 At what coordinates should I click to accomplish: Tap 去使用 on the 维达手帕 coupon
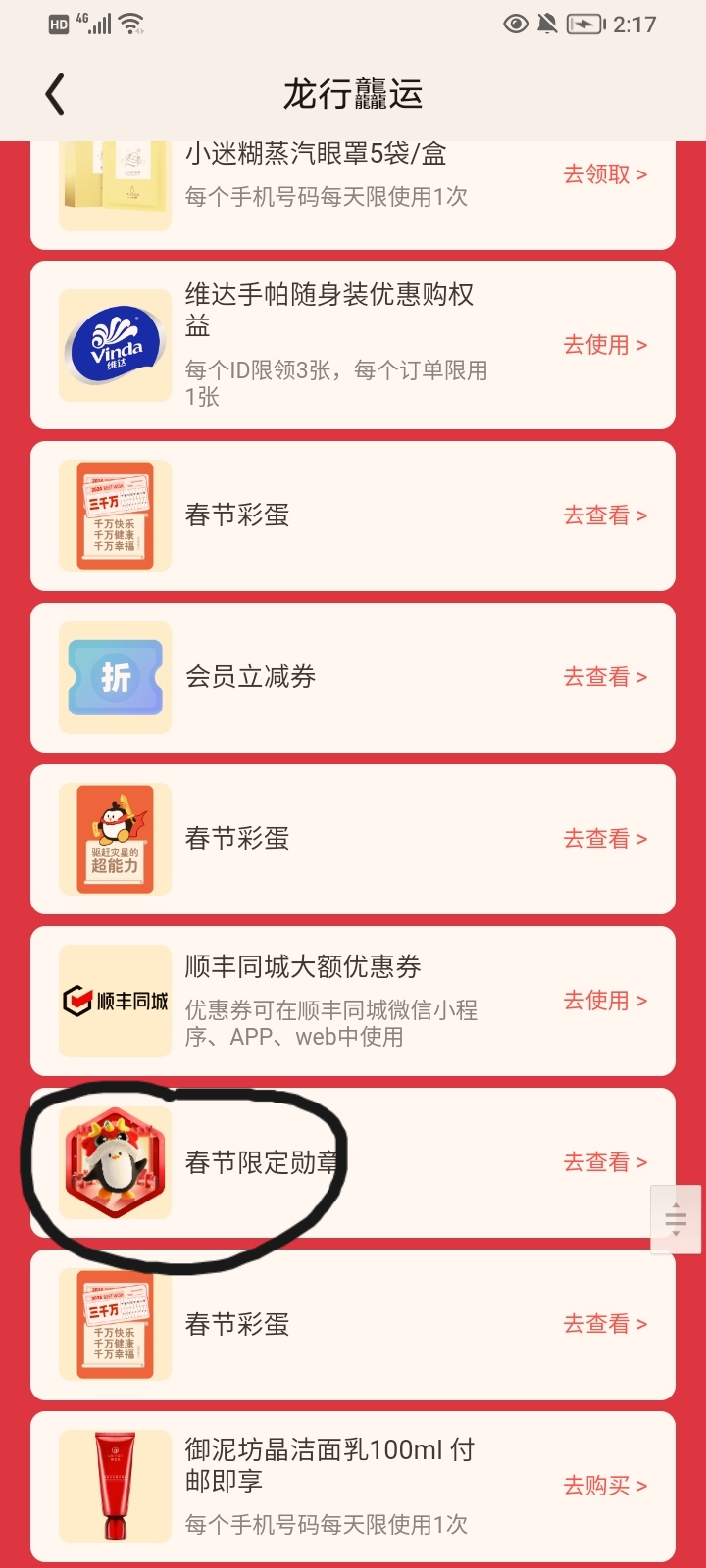605,345
